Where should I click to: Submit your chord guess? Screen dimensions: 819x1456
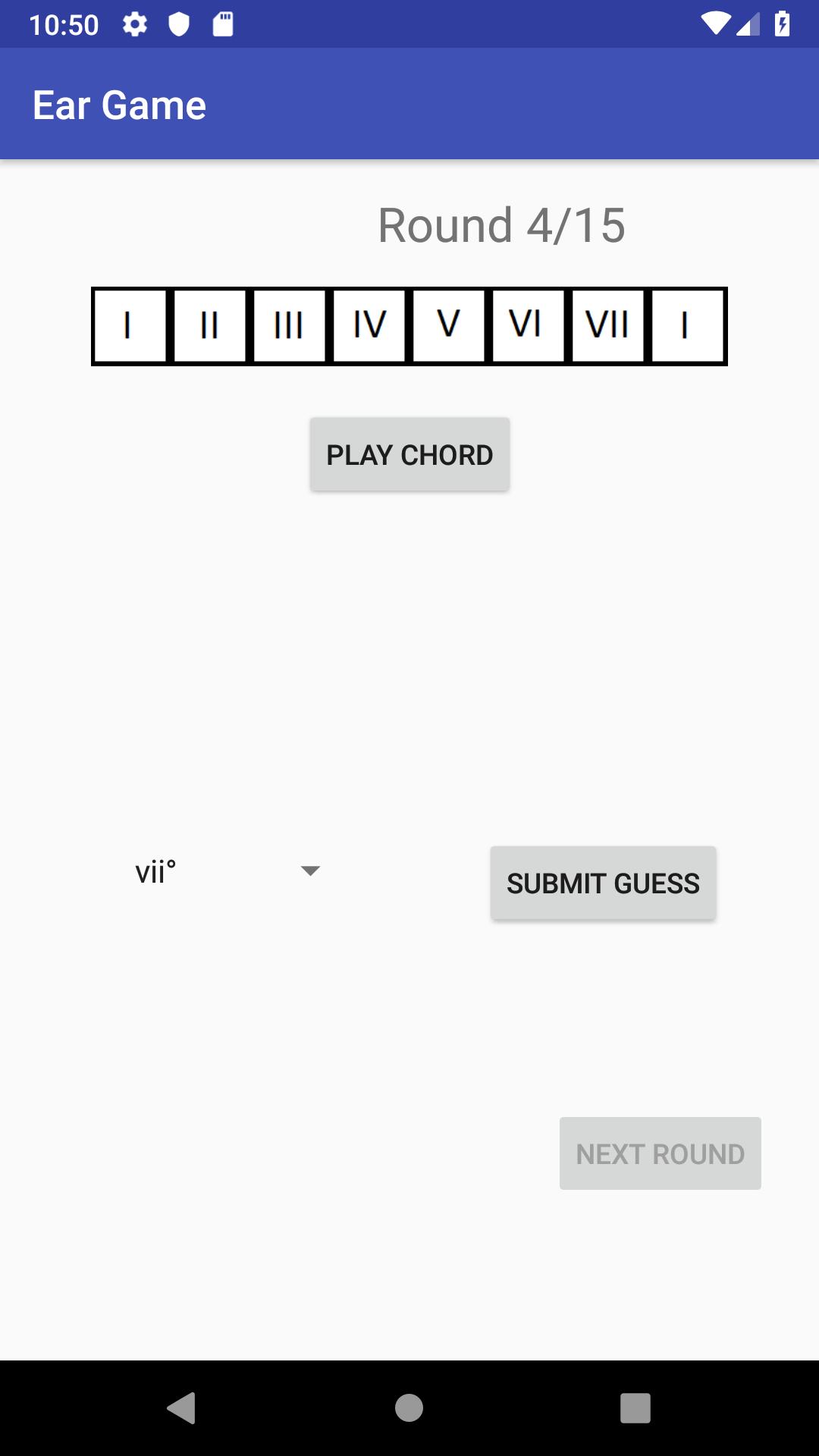pos(603,883)
